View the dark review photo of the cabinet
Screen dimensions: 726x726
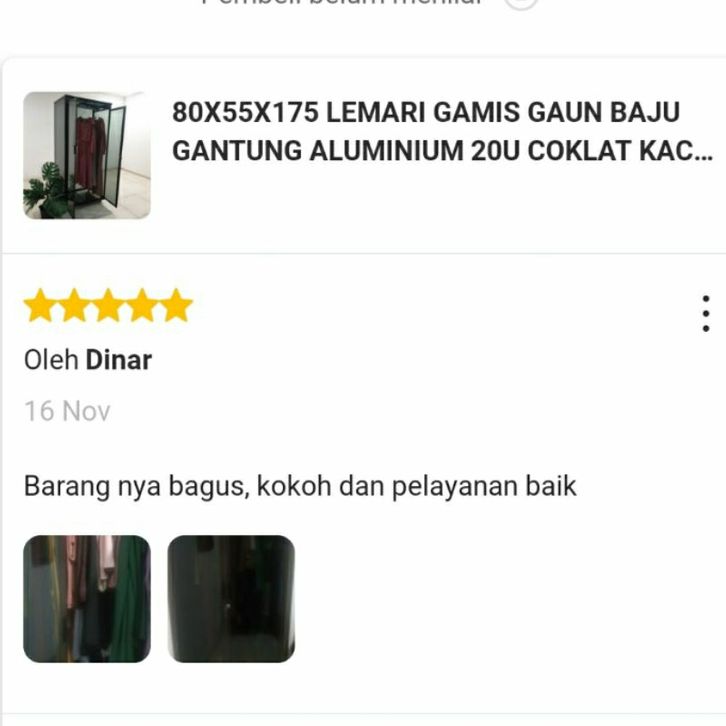(x=231, y=599)
